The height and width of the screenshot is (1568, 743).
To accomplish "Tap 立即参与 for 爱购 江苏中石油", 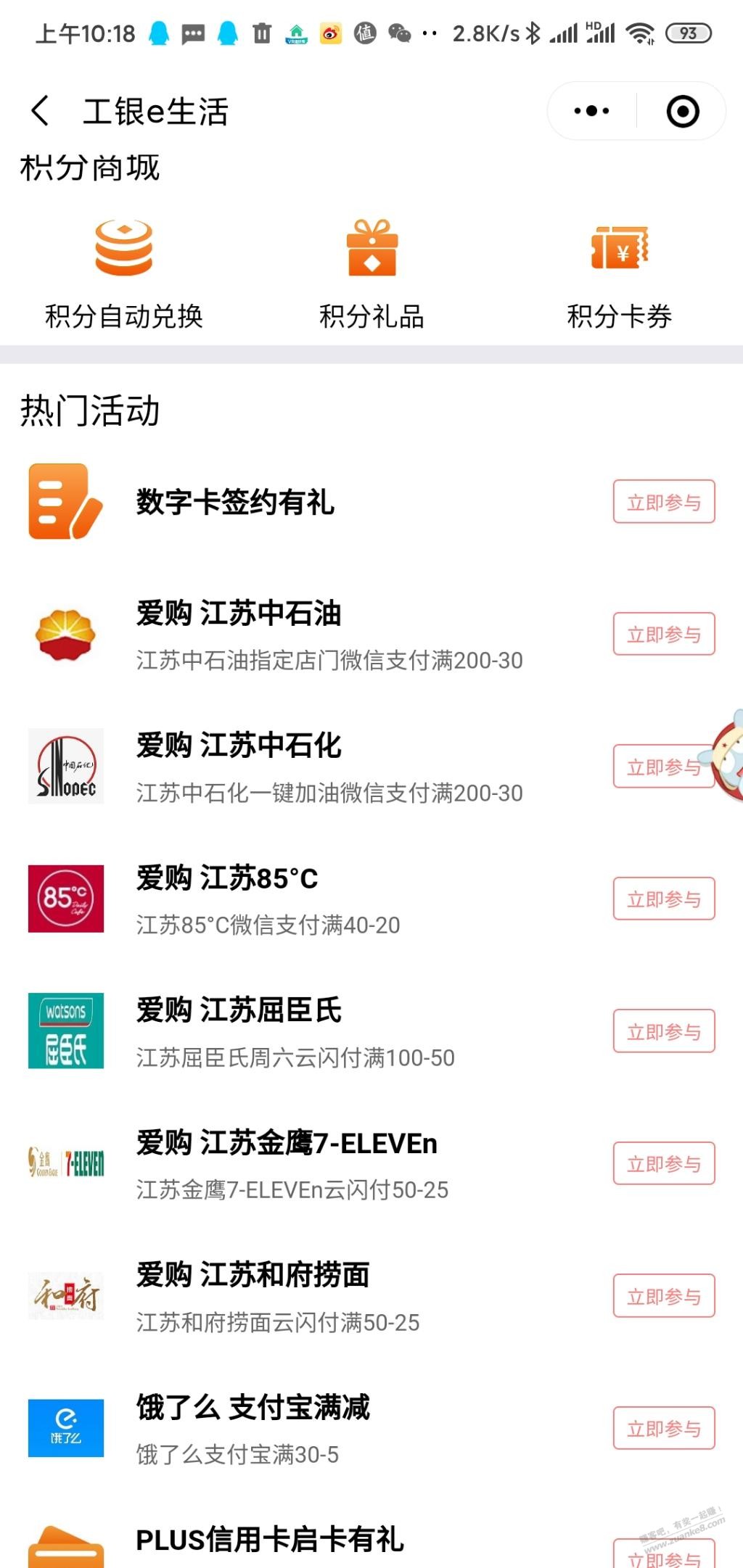I will click(x=664, y=635).
